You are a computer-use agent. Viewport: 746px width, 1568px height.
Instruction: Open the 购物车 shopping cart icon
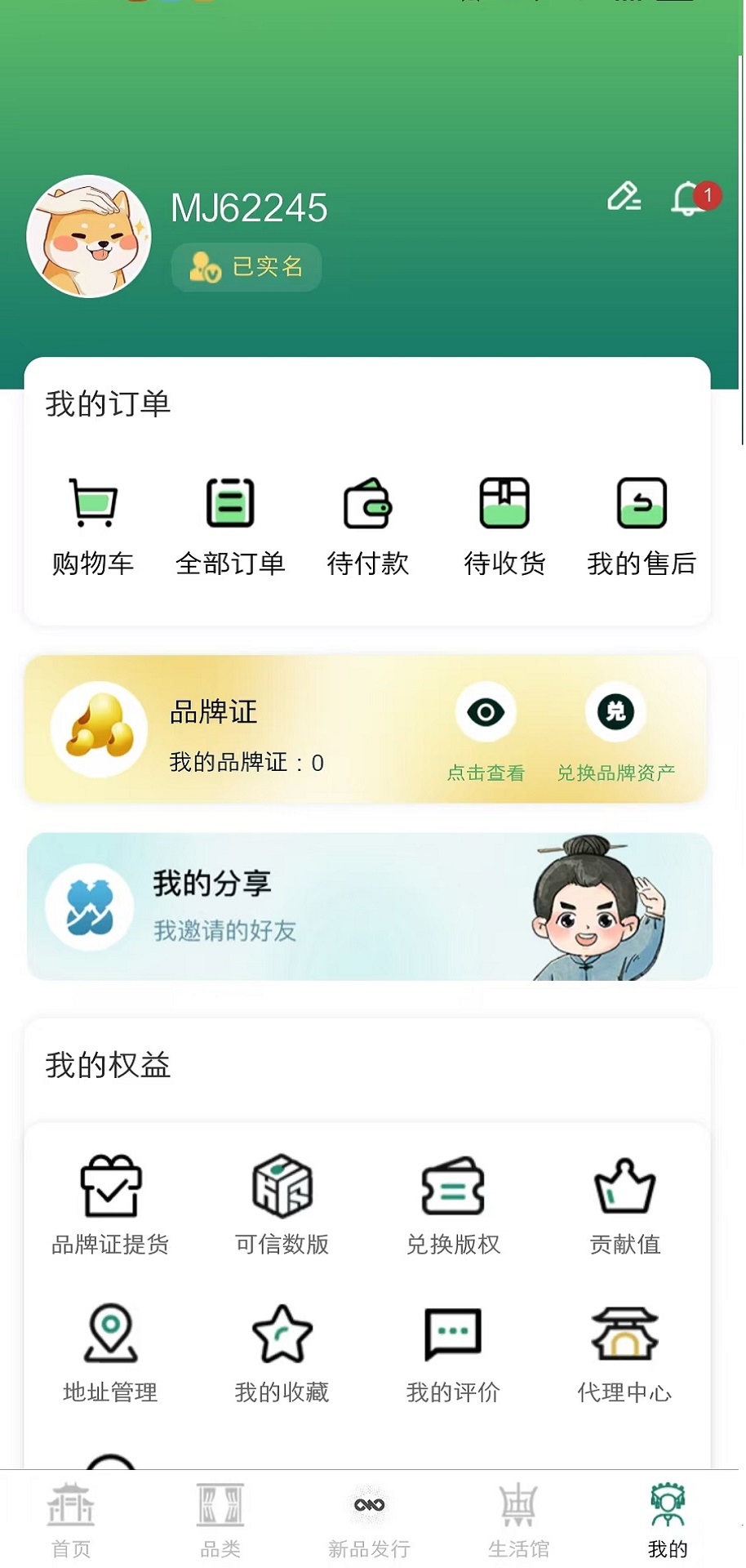click(92, 506)
